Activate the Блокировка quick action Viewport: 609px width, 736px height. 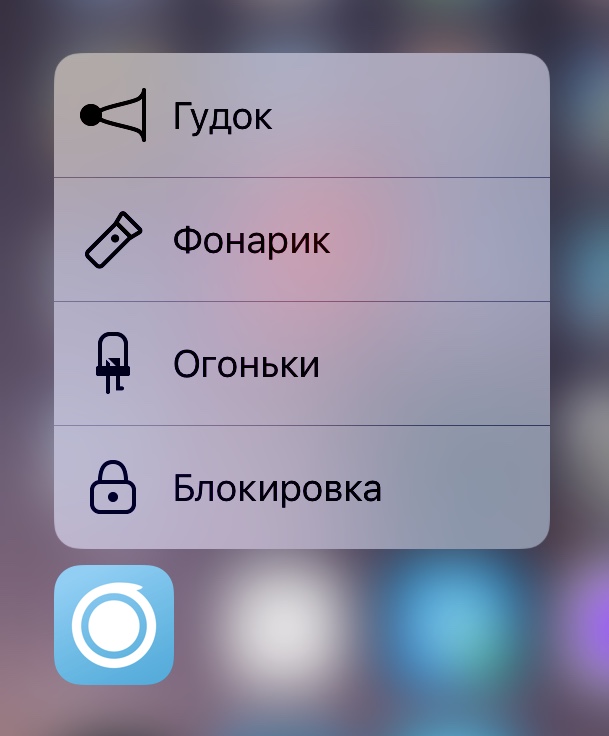click(x=300, y=488)
